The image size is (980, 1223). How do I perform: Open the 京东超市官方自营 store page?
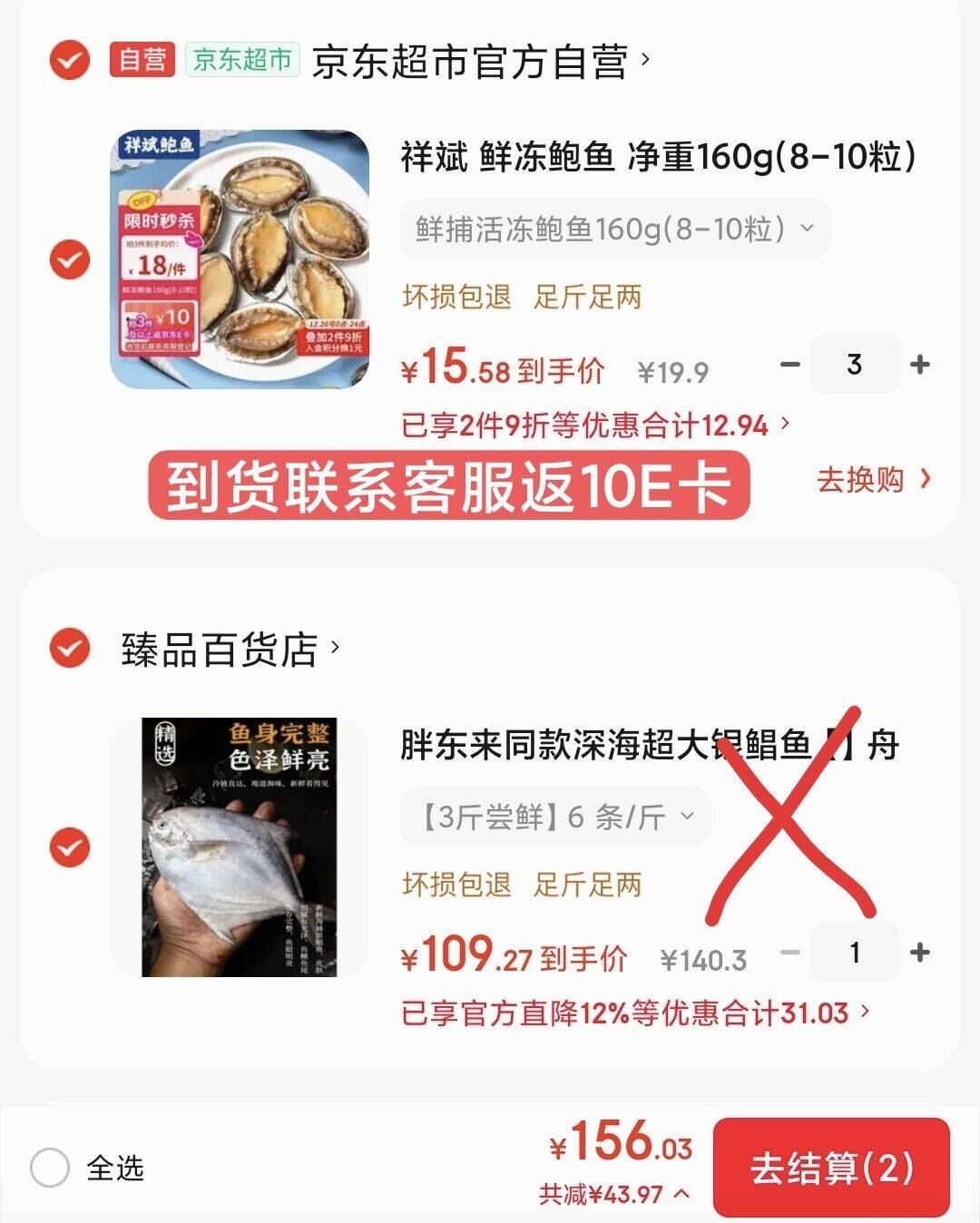pyautogui.click(x=479, y=61)
